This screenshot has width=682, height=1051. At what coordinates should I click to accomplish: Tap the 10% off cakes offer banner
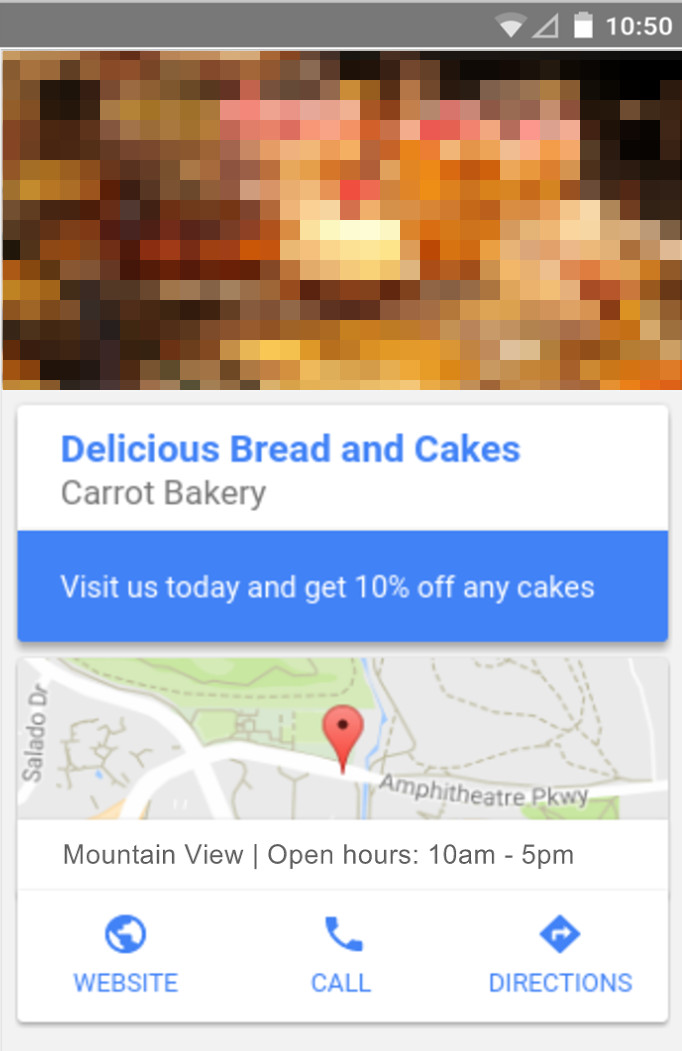click(x=342, y=586)
